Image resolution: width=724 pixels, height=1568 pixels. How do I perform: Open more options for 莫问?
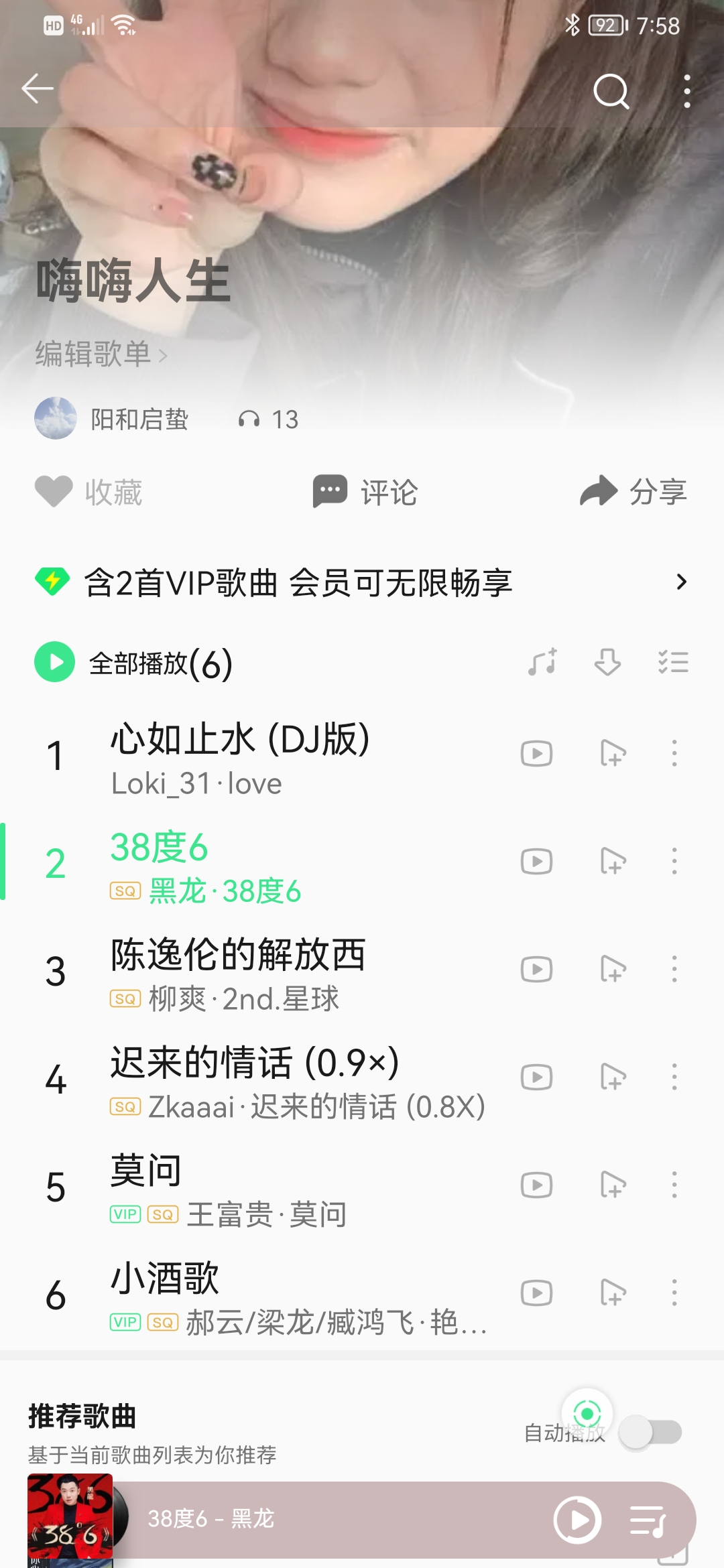674,1185
